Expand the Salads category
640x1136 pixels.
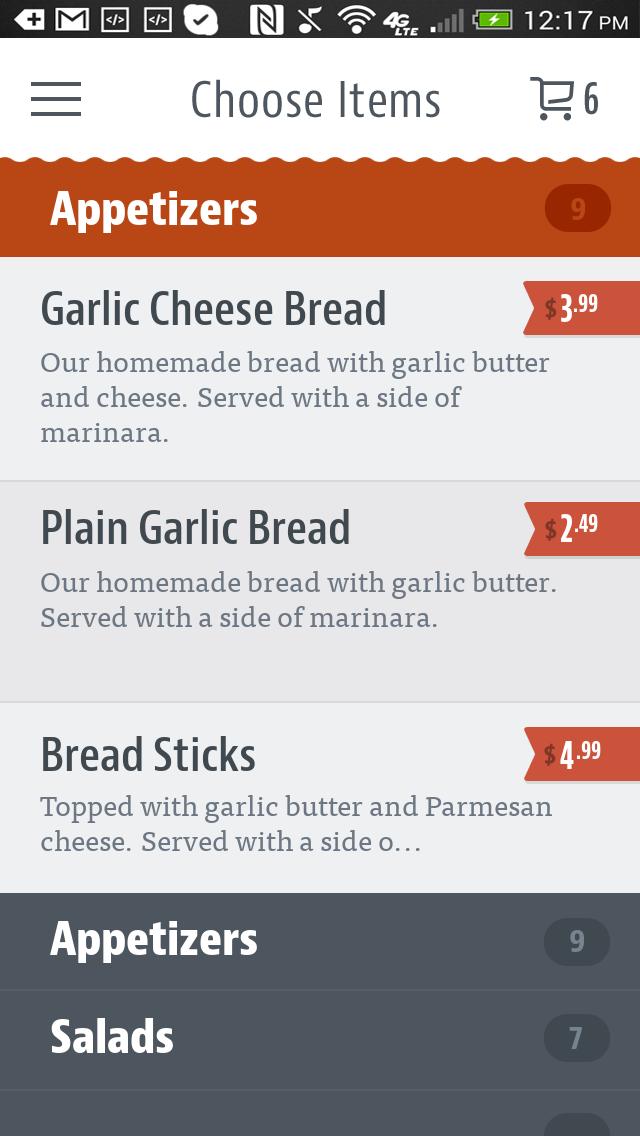(x=320, y=1038)
